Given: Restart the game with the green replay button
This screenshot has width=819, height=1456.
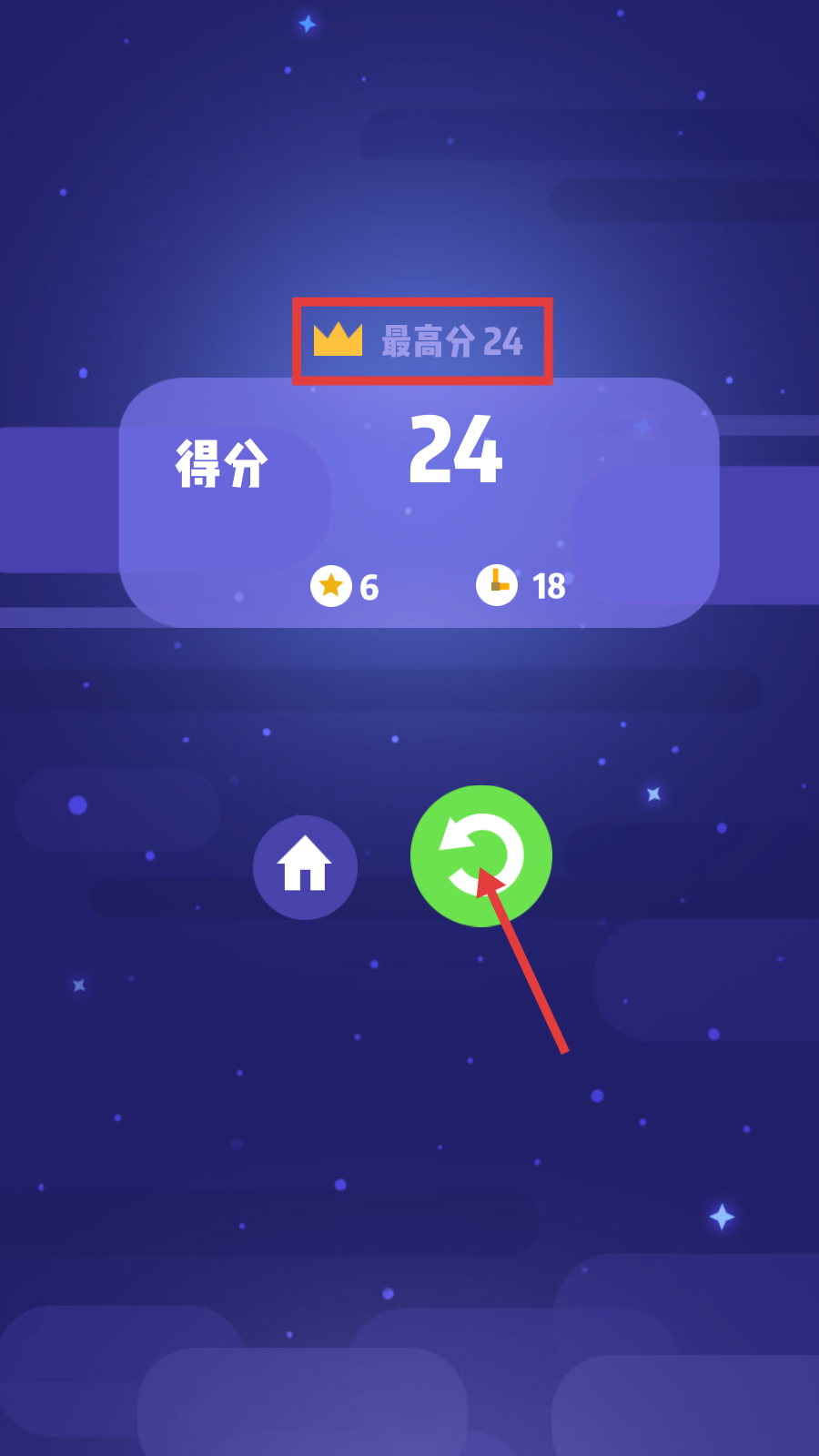Looking at the screenshot, I should pyautogui.click(x=480, y=855).
